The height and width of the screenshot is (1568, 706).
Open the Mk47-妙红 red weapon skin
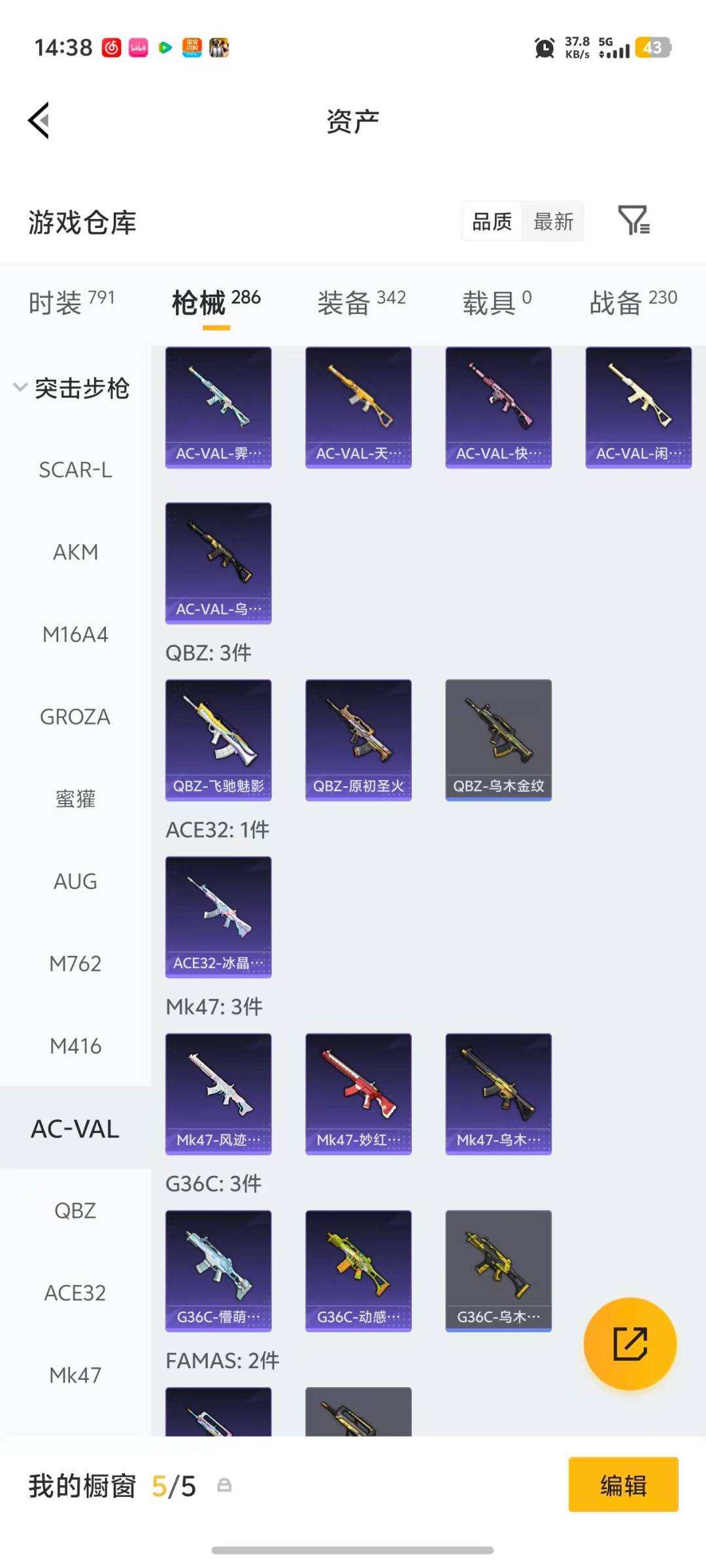coord(358,1094)
